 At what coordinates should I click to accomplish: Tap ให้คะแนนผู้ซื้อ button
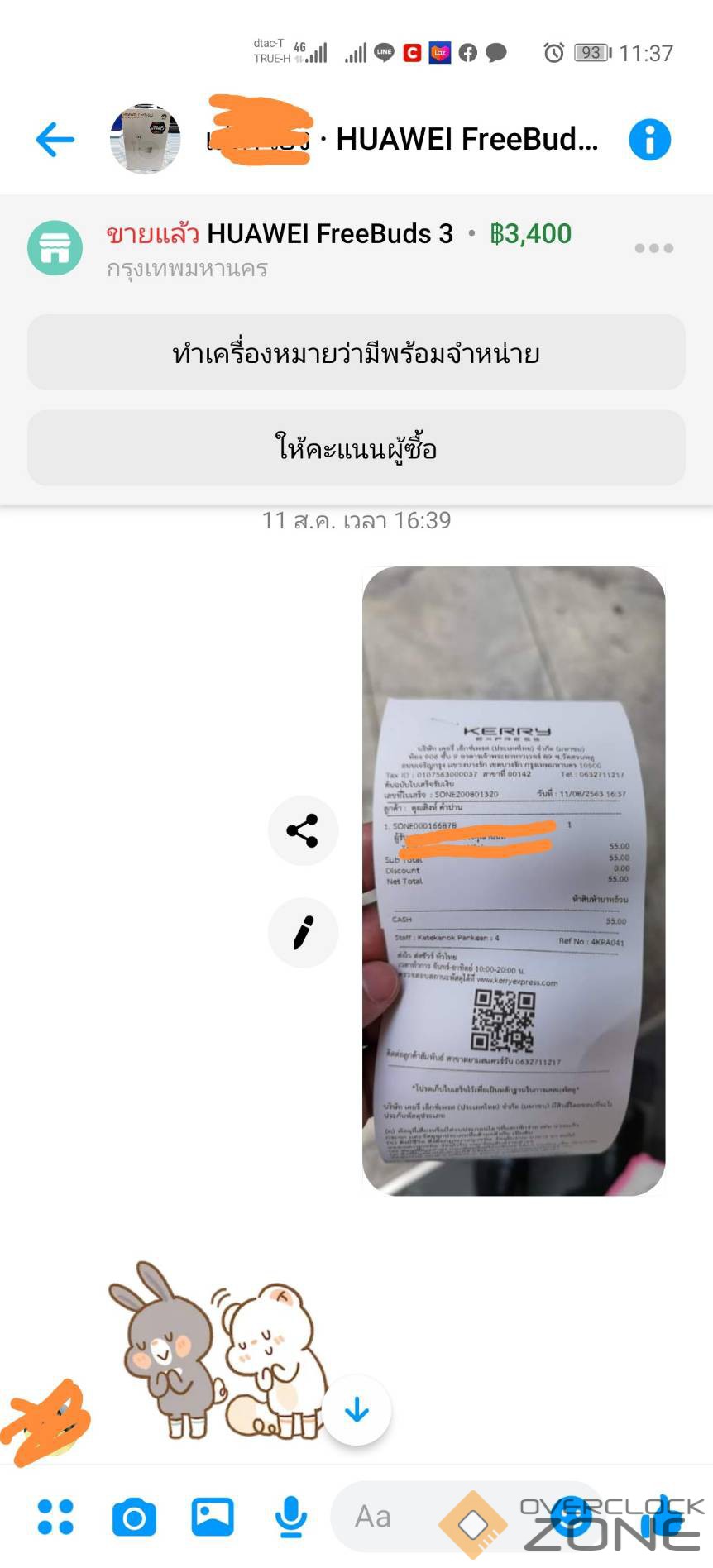tap(356, 448)
